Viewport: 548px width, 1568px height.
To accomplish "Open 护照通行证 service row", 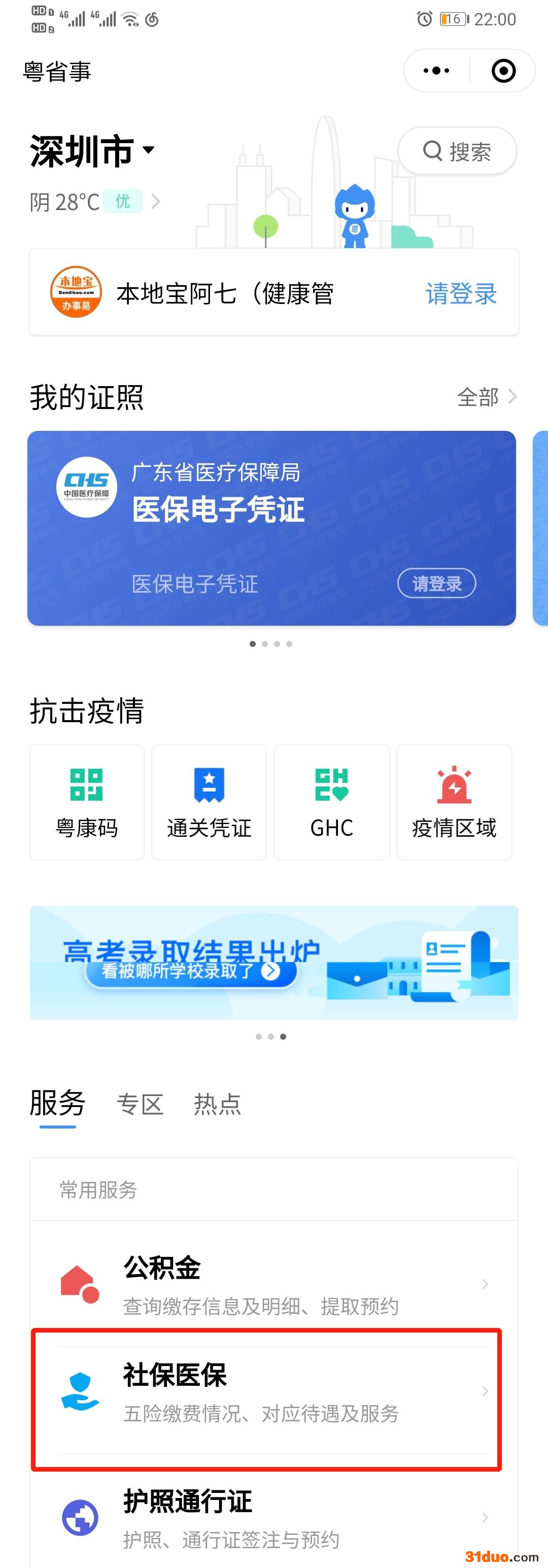I will 273,1517.
